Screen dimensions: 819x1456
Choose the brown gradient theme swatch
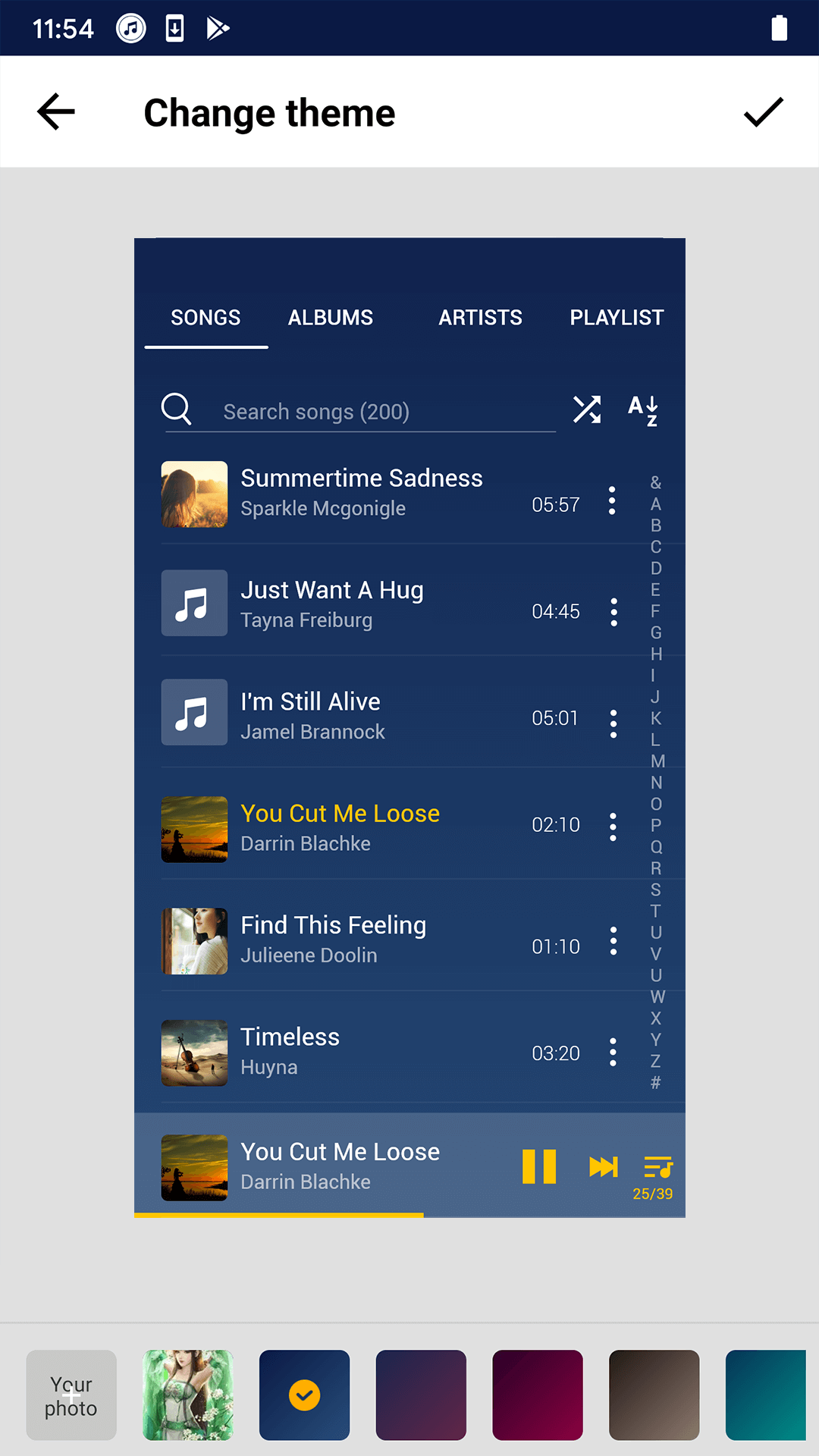[x=654, y=1395]
